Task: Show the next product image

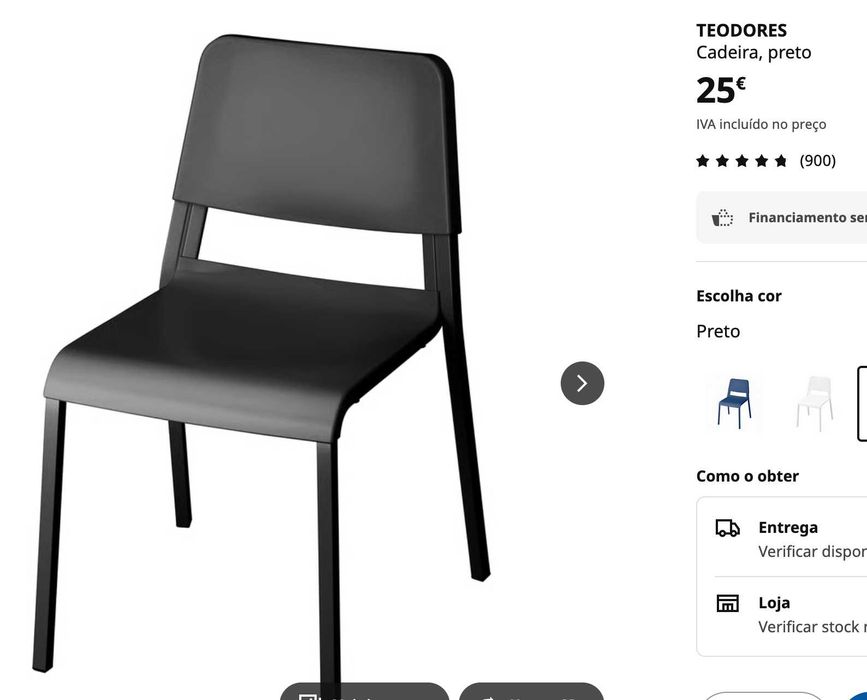Action: [x=582, y=383]
